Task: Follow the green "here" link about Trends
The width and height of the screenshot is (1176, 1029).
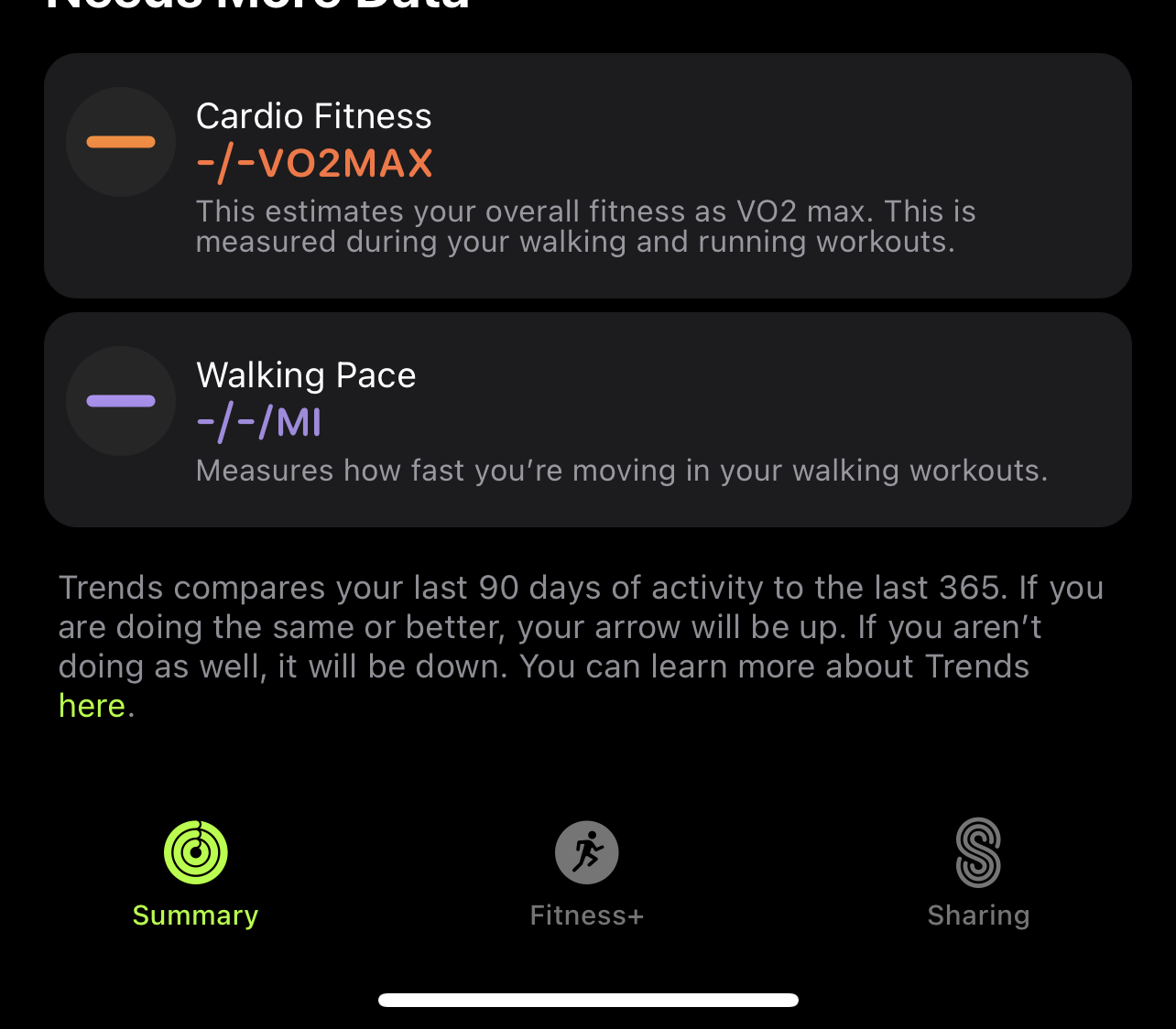Action: tap(92, 706)
